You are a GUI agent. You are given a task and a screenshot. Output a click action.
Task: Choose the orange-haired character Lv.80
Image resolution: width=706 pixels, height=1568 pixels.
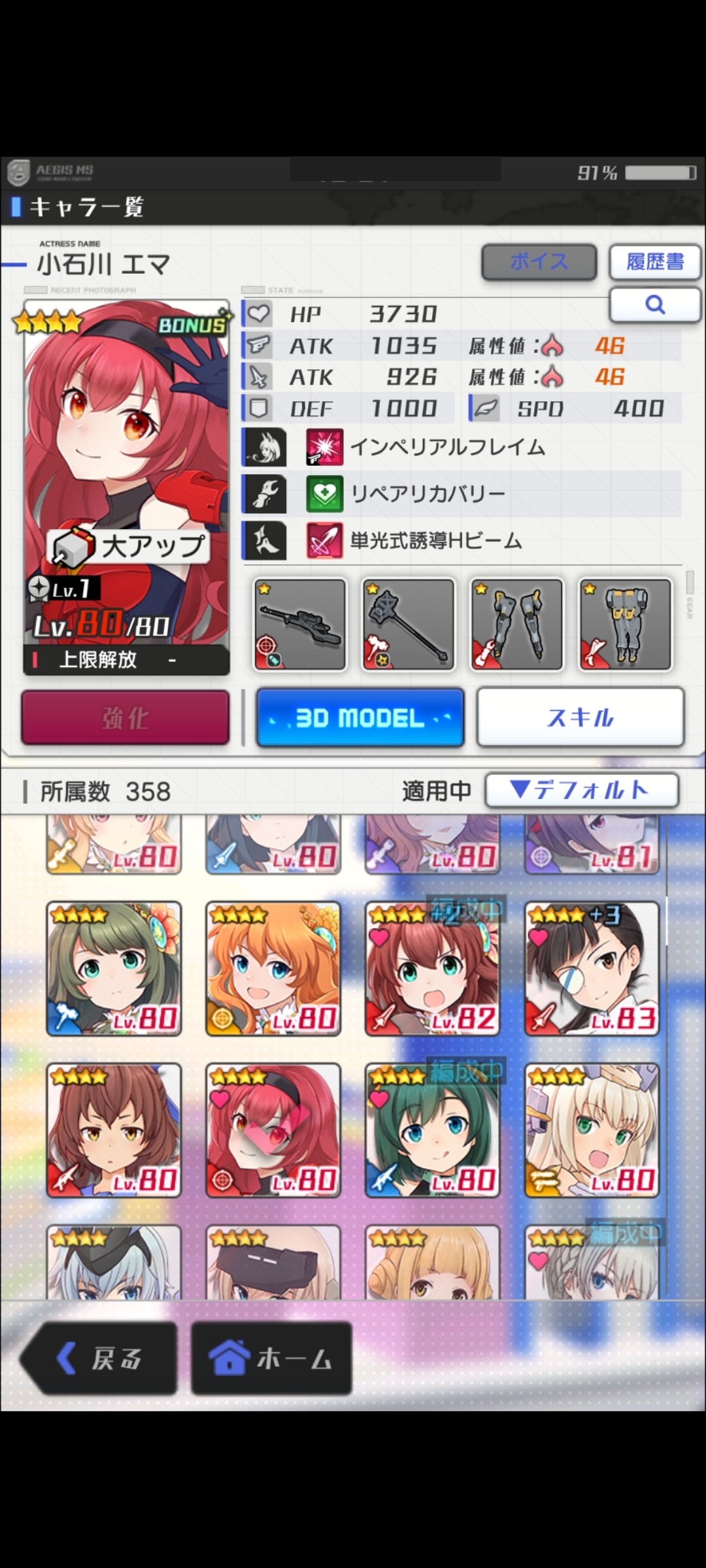click(x=273, y=969)
